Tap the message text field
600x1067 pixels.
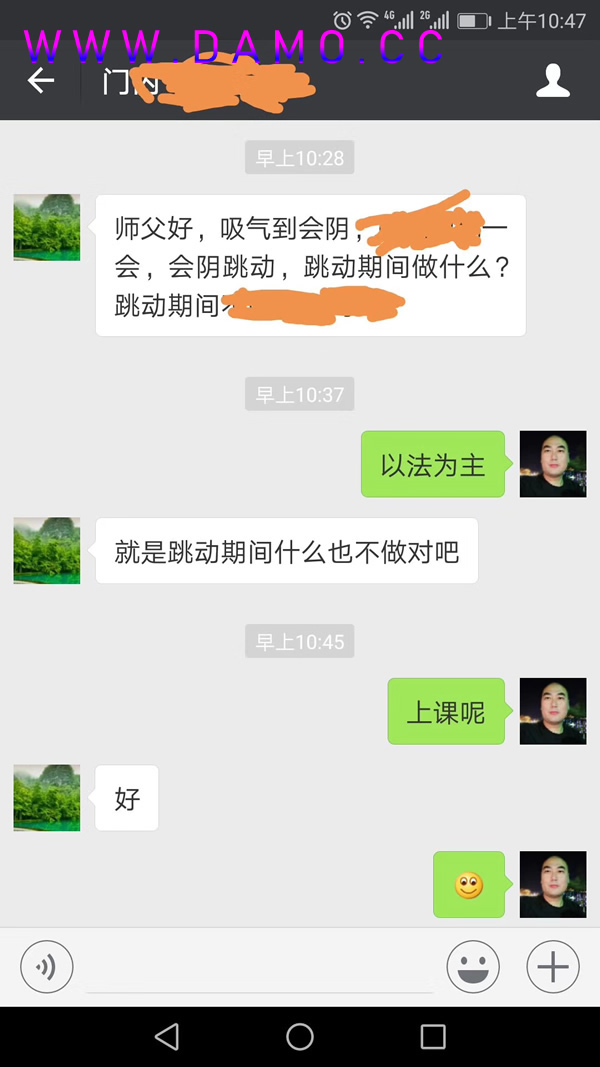(x=259, y=967)
